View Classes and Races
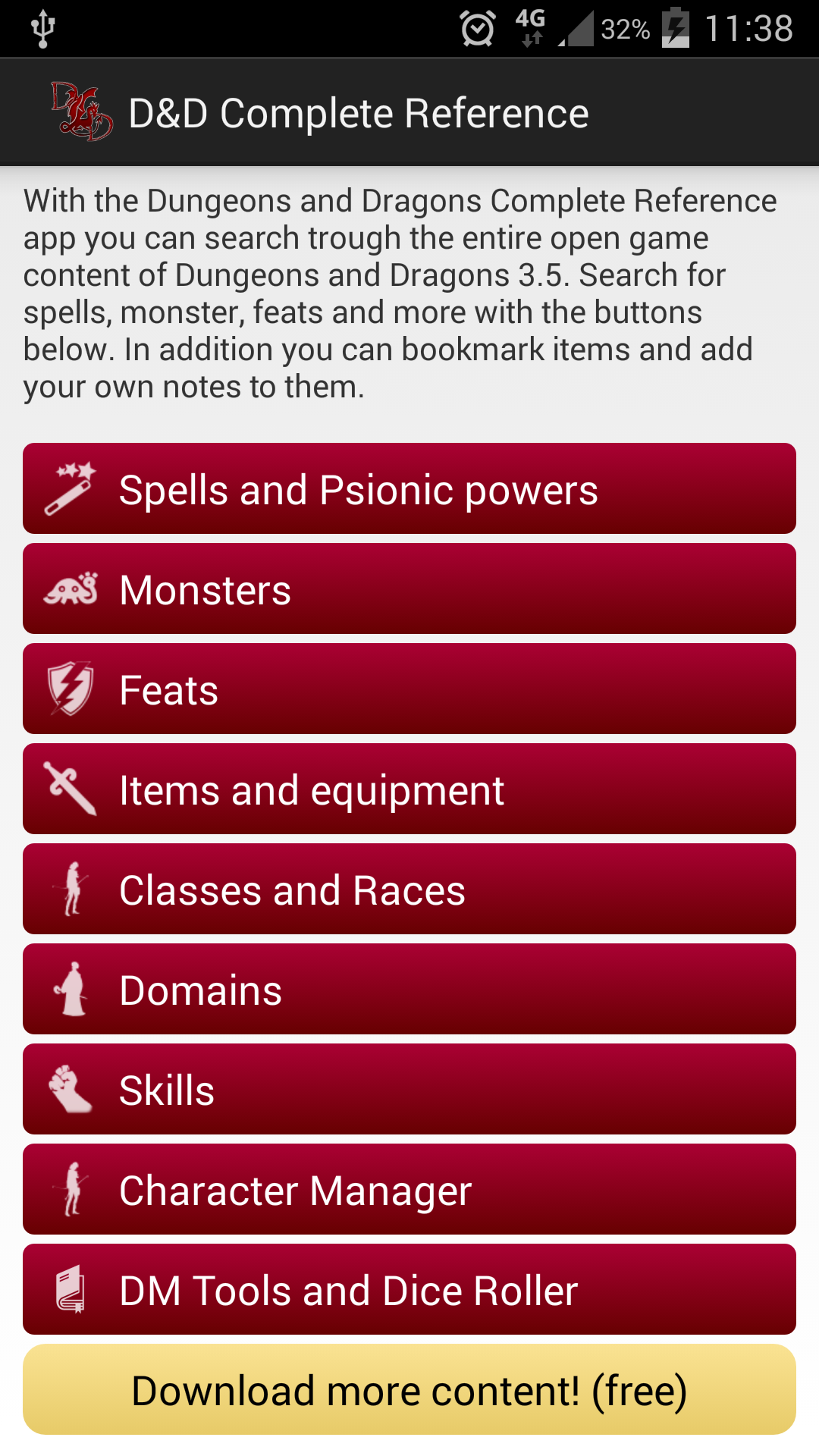 409,889
